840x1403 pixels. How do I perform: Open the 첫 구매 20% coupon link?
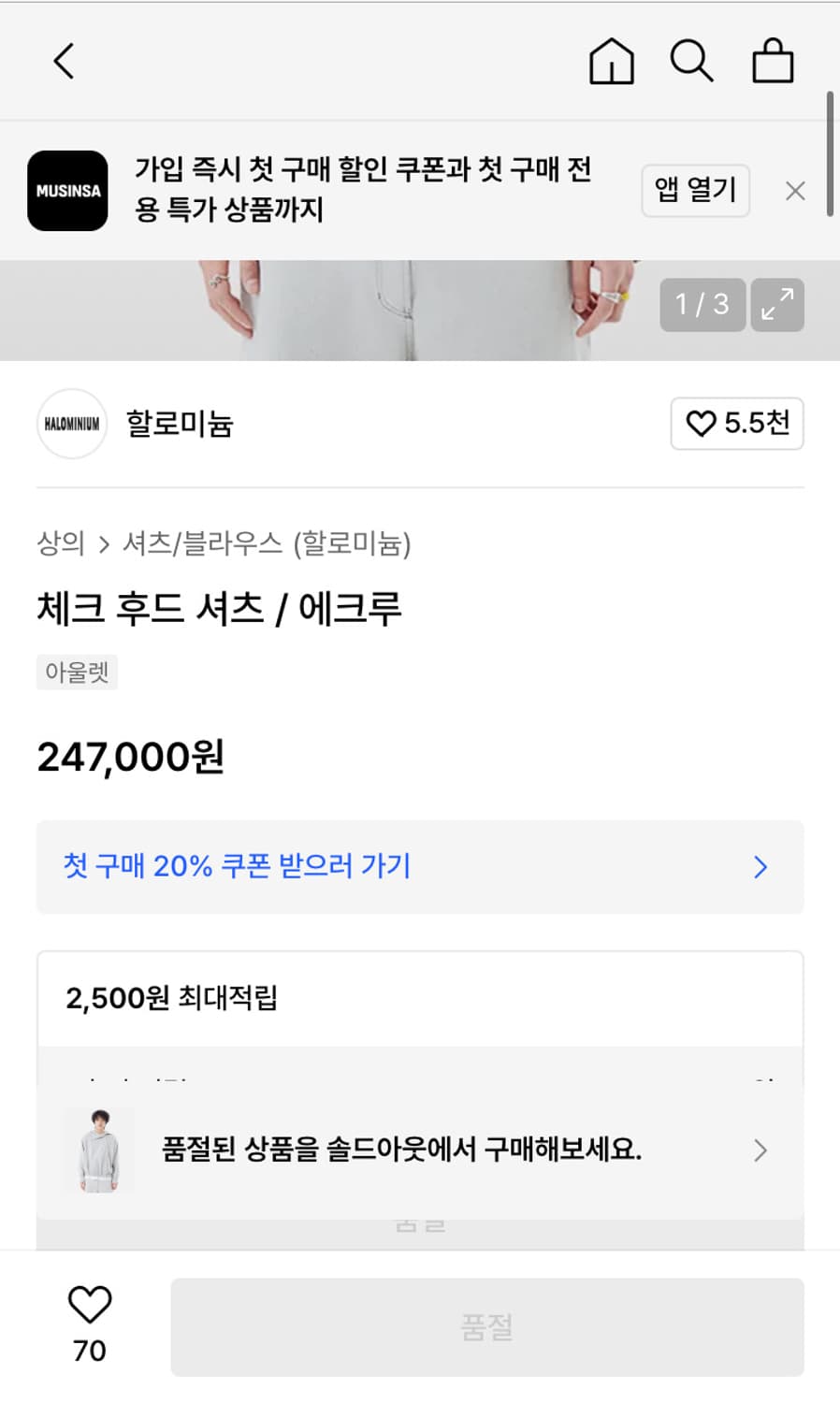(x=234, y=868)
